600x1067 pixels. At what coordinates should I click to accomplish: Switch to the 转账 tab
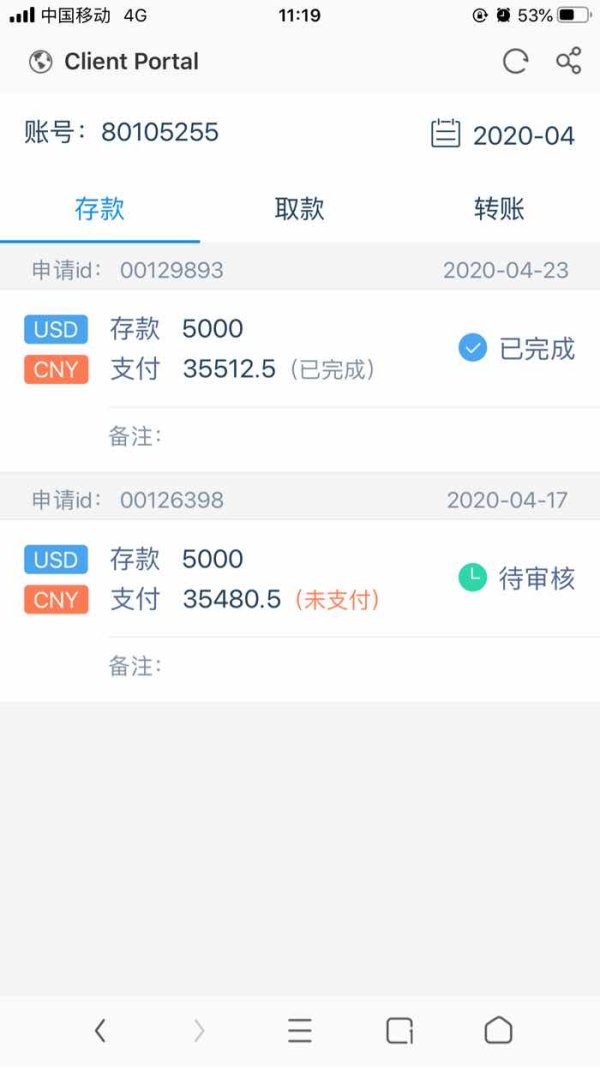[x=499, y=209]
